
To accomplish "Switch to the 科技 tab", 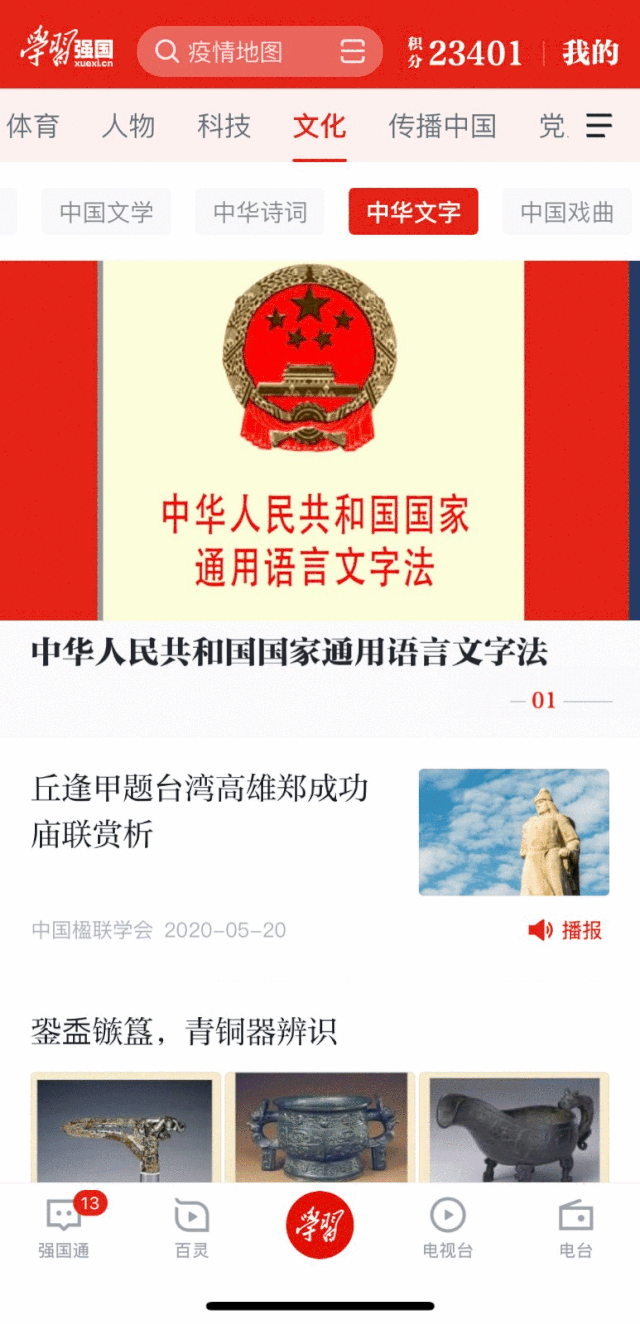I will [224, 126].
